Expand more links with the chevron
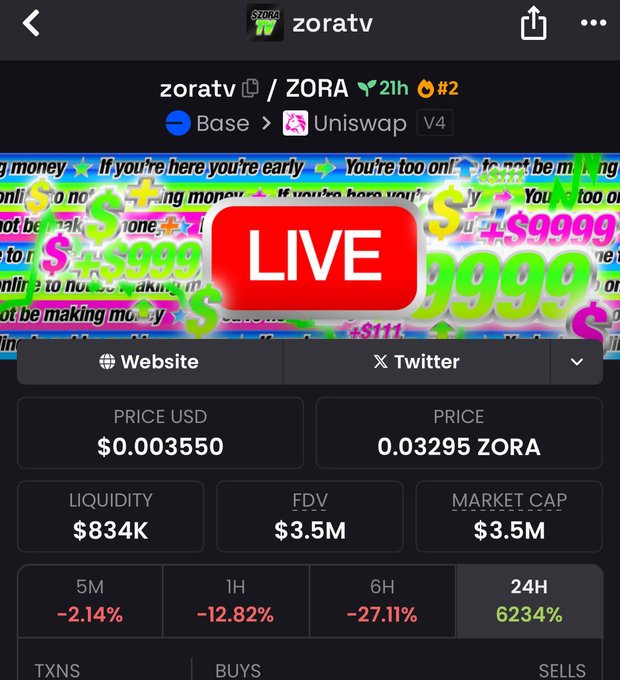 [577, 362]
